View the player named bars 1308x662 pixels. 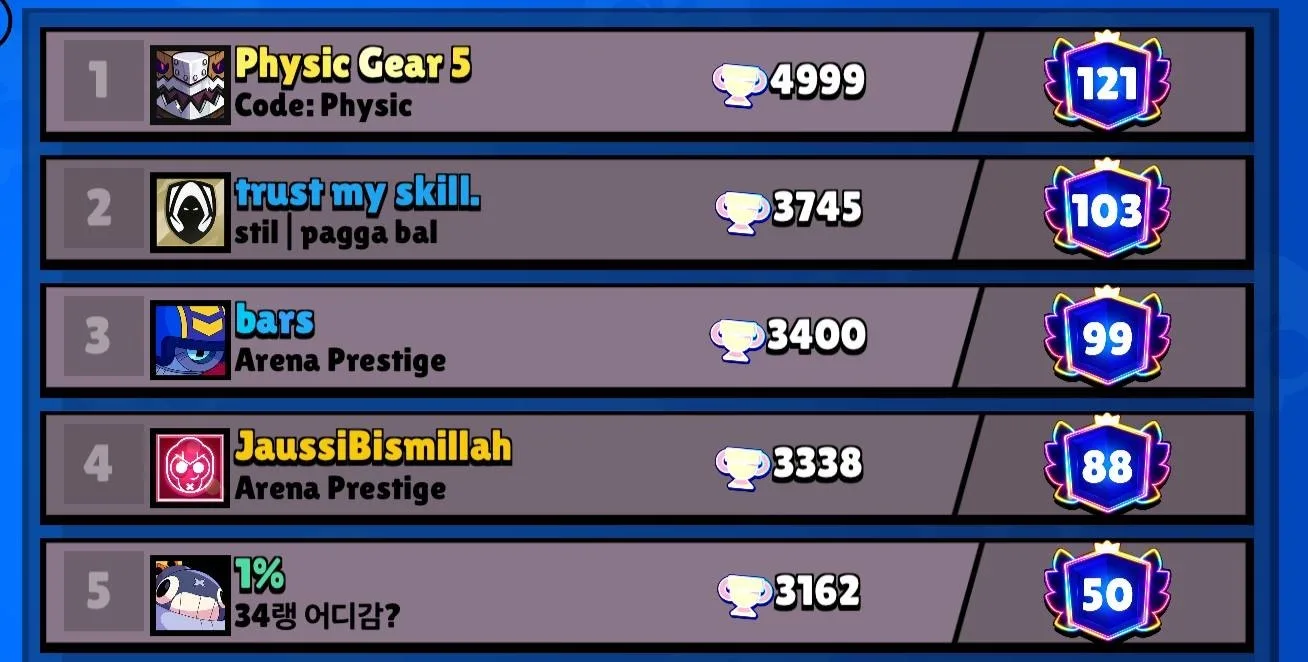[x=647, y=339]
